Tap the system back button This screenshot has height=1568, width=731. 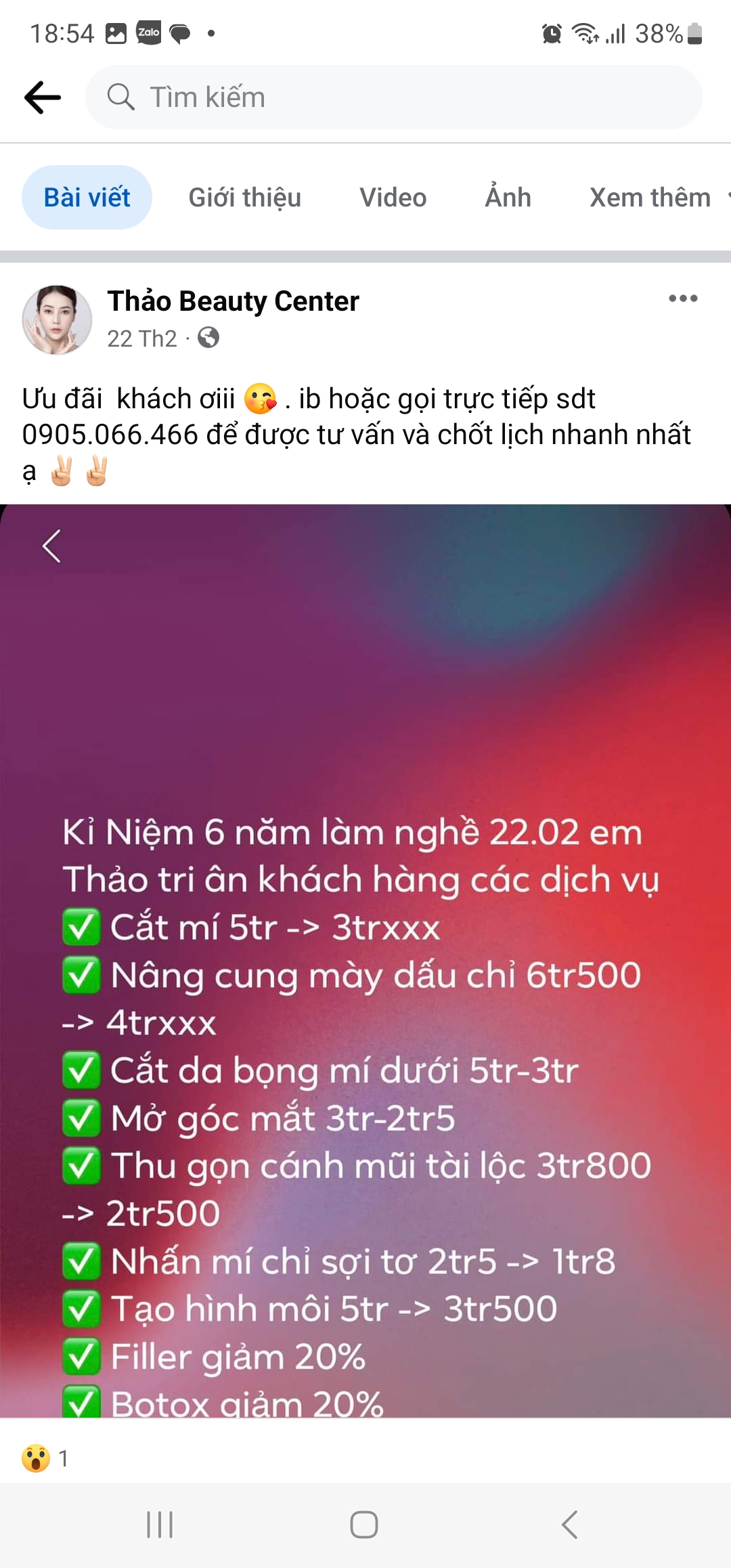(x=569, y=1525)
